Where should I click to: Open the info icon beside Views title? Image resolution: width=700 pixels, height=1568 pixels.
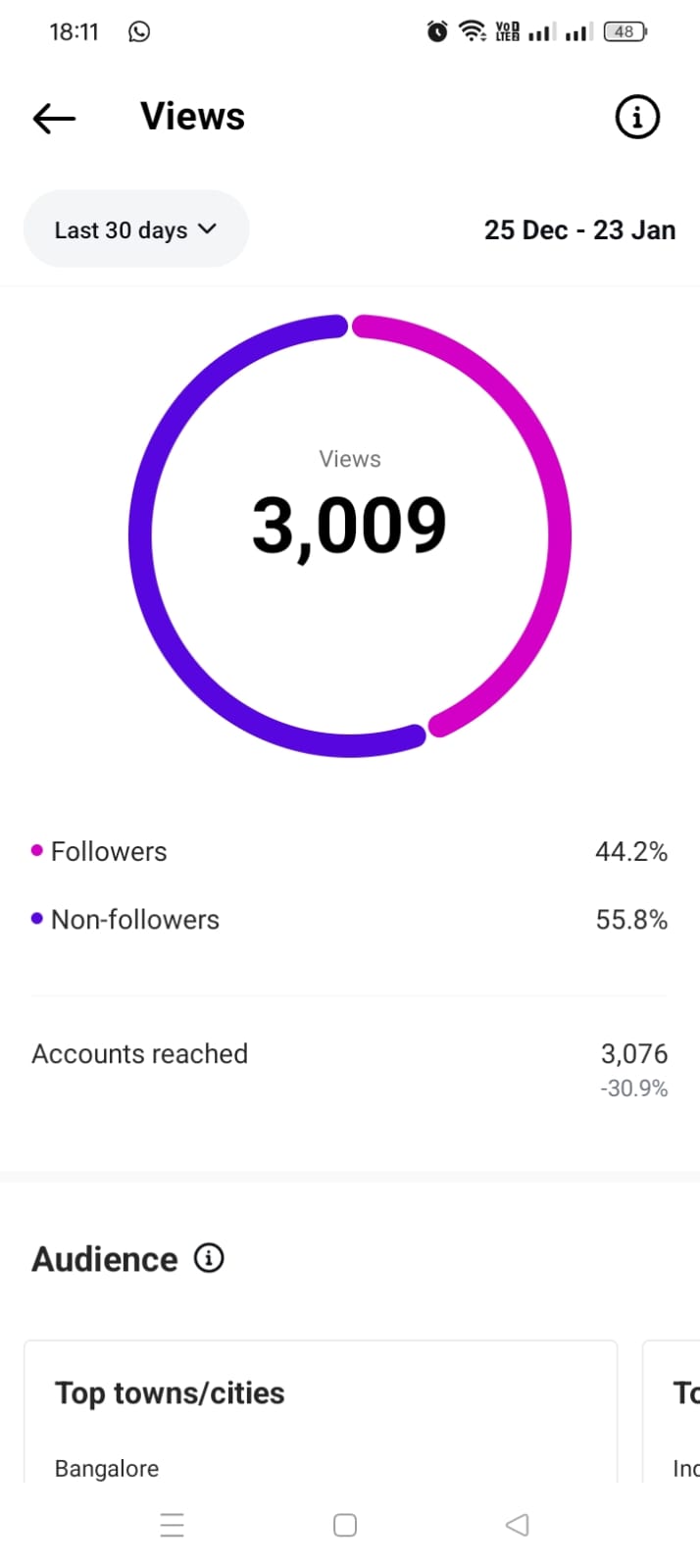tap(637, 118)
